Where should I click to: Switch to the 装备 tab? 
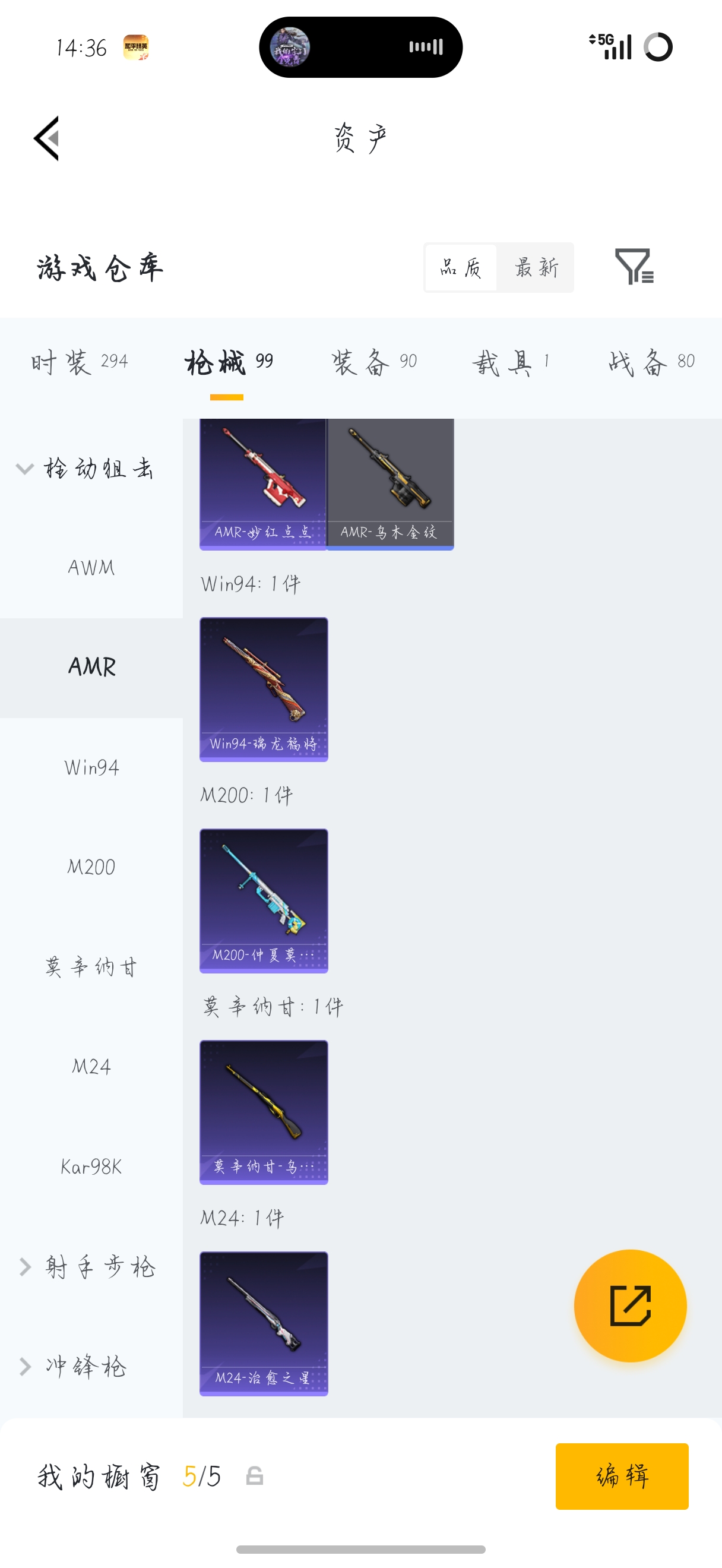point(373,362)
